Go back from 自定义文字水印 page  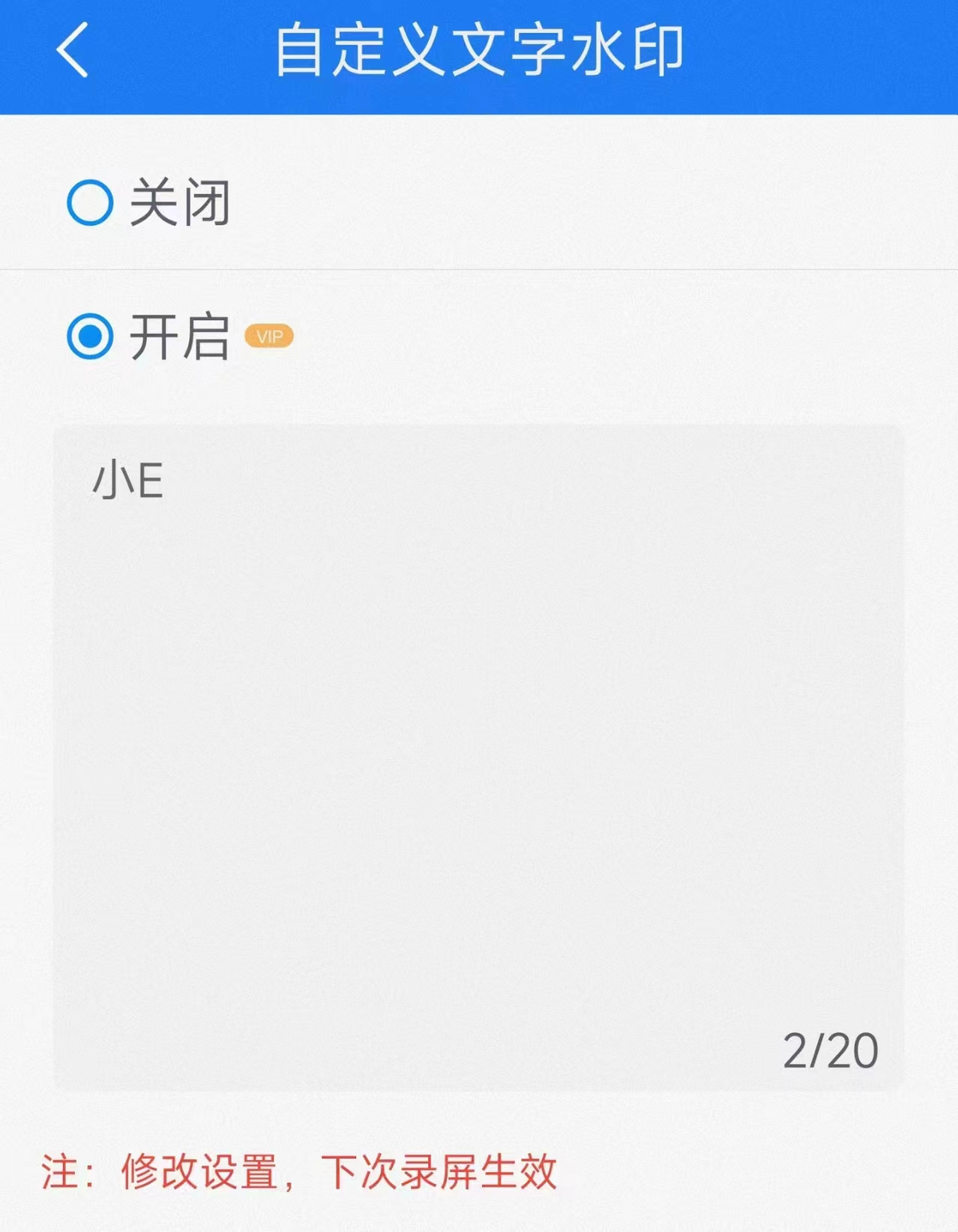tap(73, 50)
